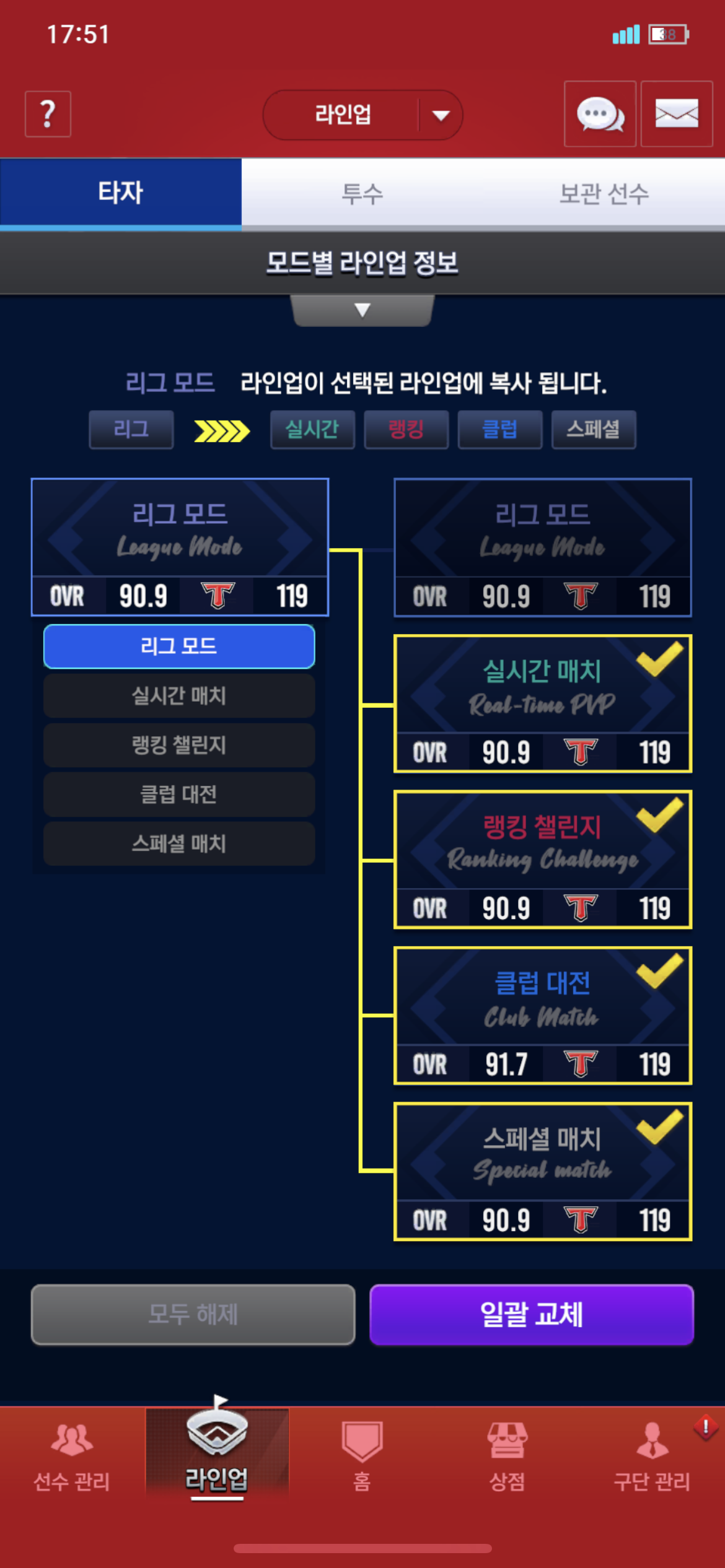Viewport: 725px width, 1568px height.
Task: Choose 클럽 대전 in the source list
Action: click(x=179, y=794)
